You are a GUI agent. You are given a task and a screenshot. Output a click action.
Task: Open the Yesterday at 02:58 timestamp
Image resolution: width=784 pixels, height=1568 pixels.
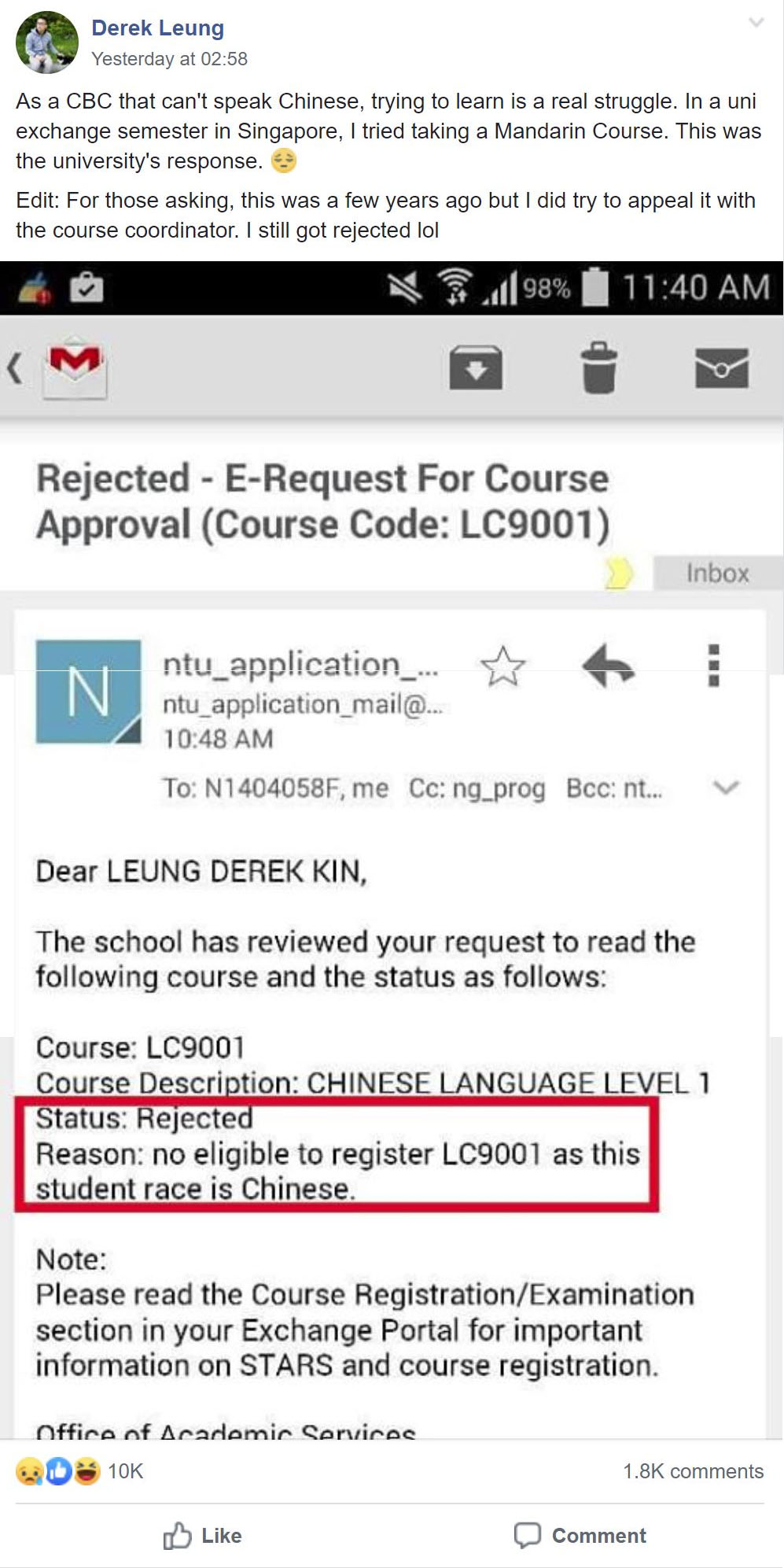pyautogui.click(x=169, y=59)
